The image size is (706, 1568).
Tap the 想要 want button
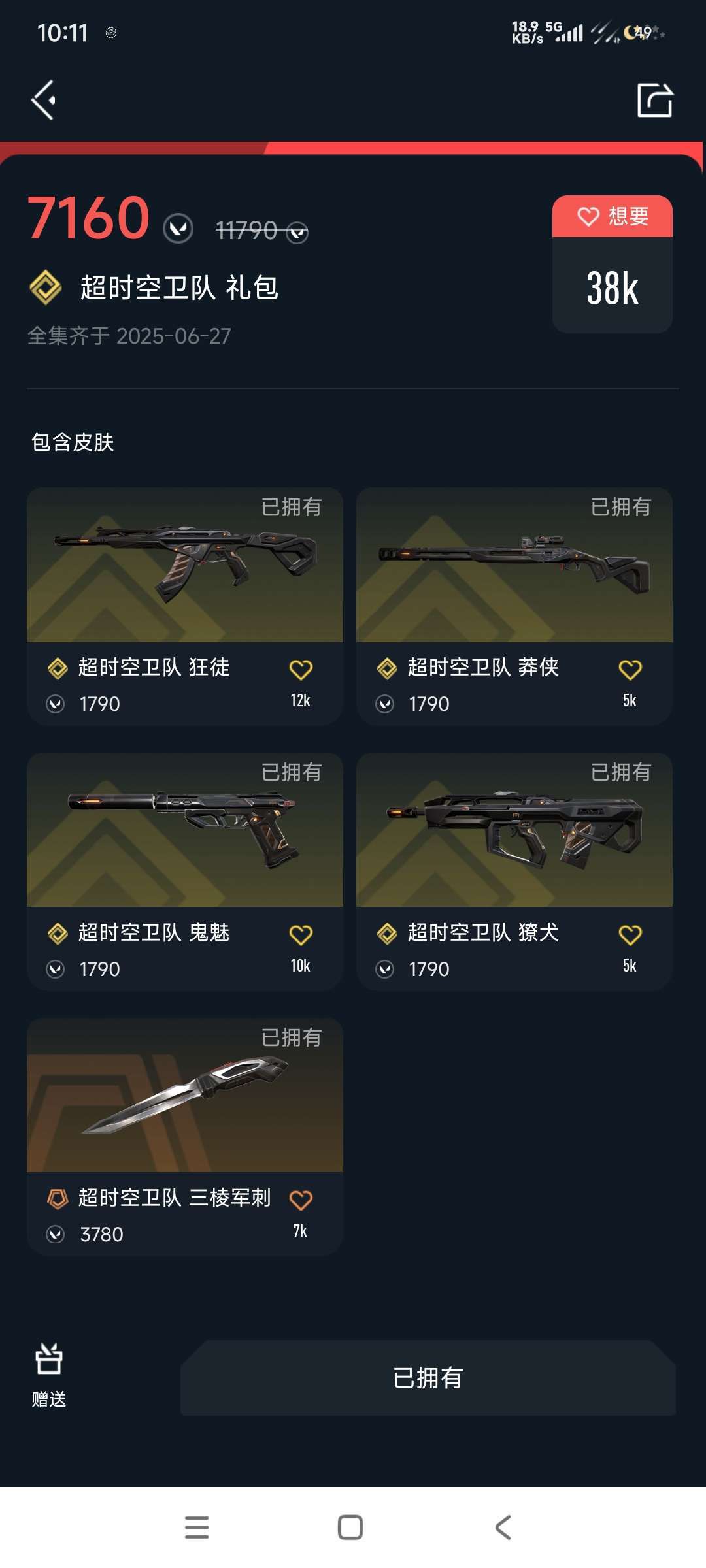(x=613, y=216)
